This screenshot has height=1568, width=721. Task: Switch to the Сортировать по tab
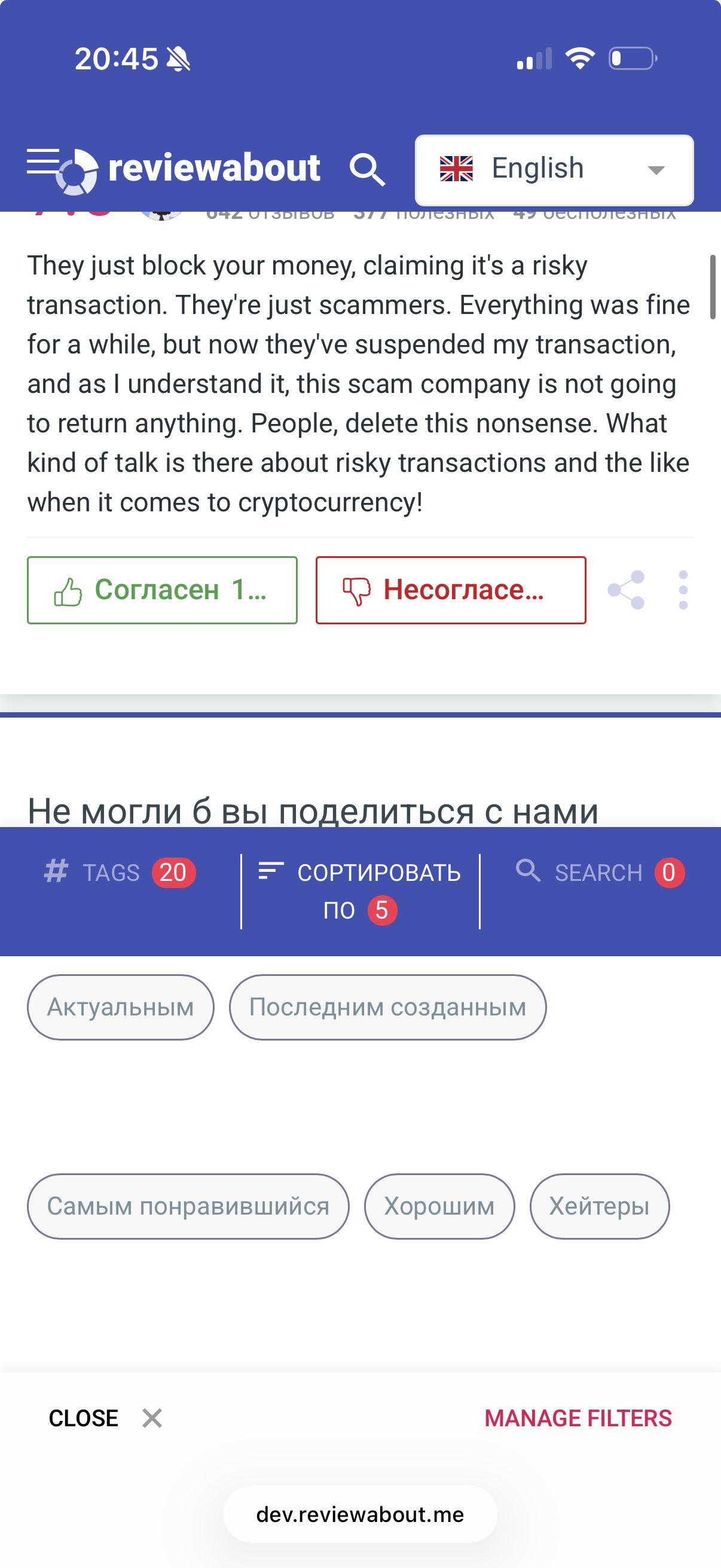(360, 890)
